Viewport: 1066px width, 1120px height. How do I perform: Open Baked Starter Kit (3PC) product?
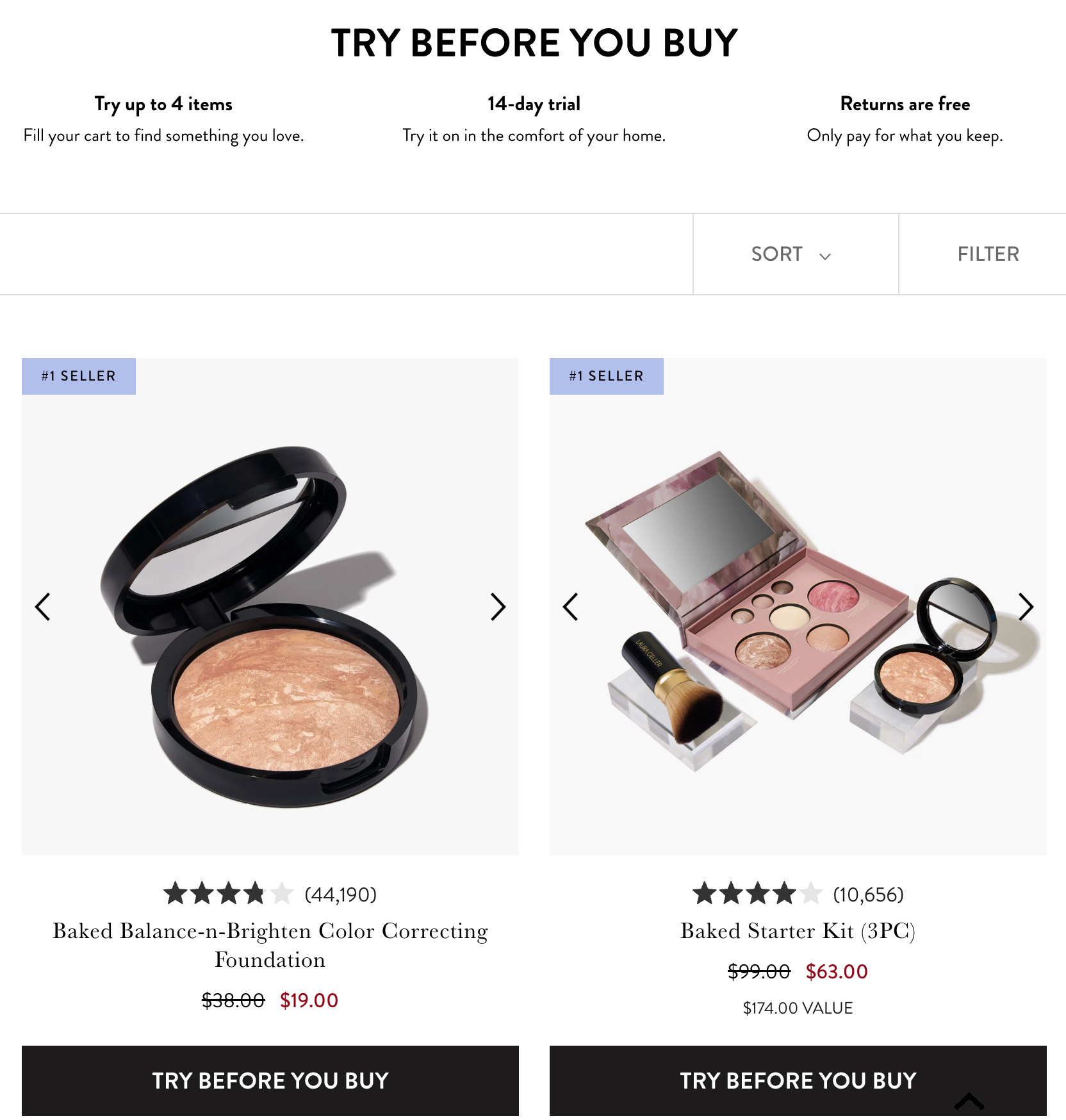798,930
